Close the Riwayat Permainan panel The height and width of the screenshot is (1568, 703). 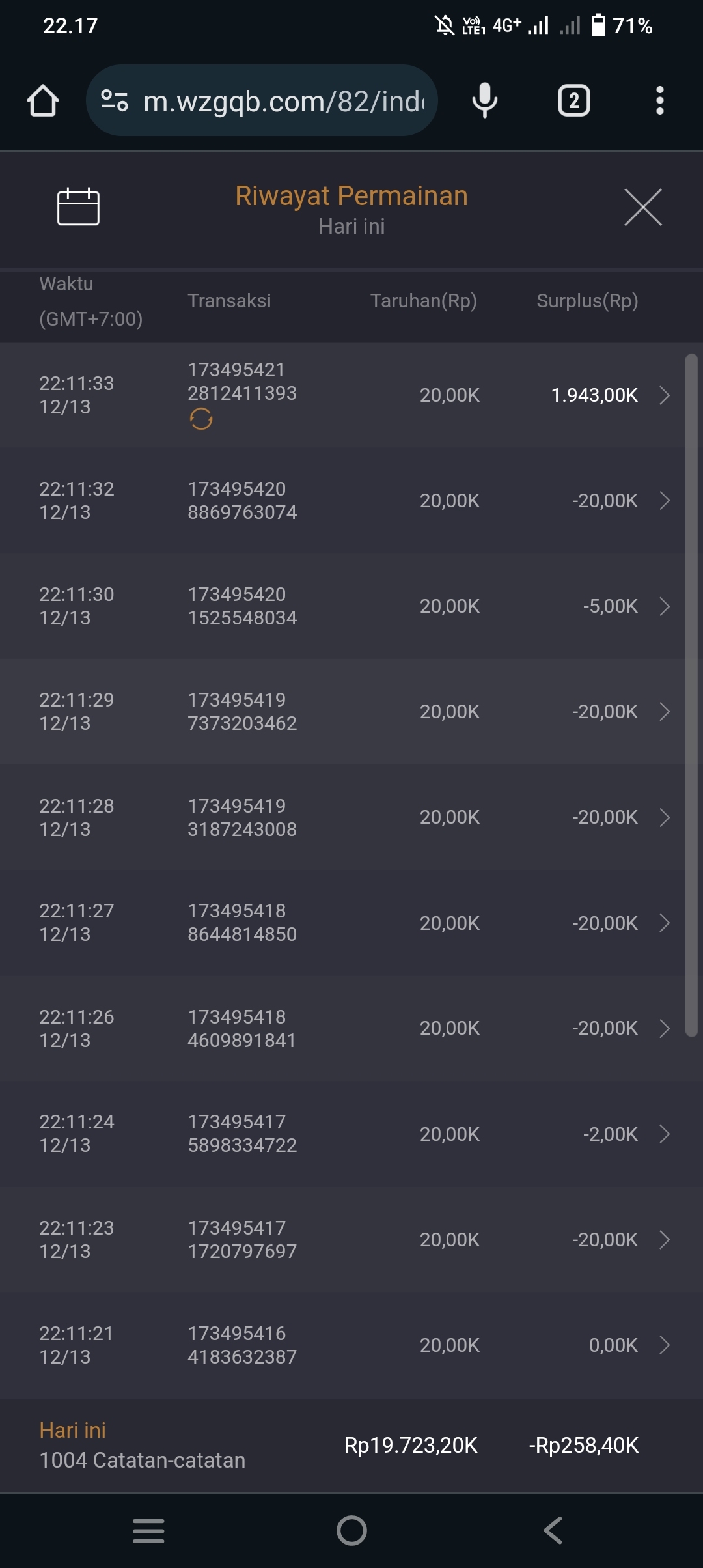click(x=642, y=207)
